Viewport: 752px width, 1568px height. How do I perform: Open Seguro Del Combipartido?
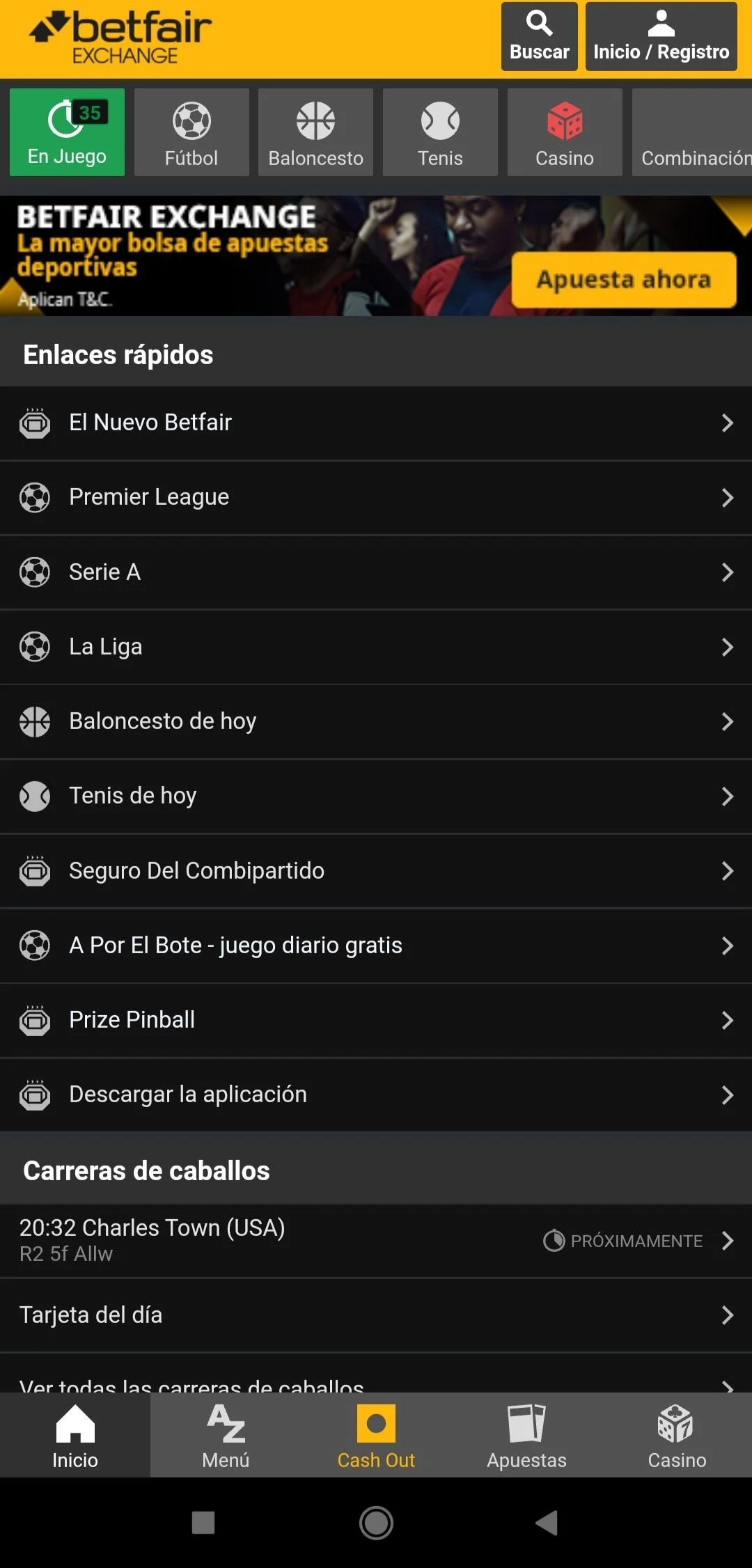tap(376, 871)
